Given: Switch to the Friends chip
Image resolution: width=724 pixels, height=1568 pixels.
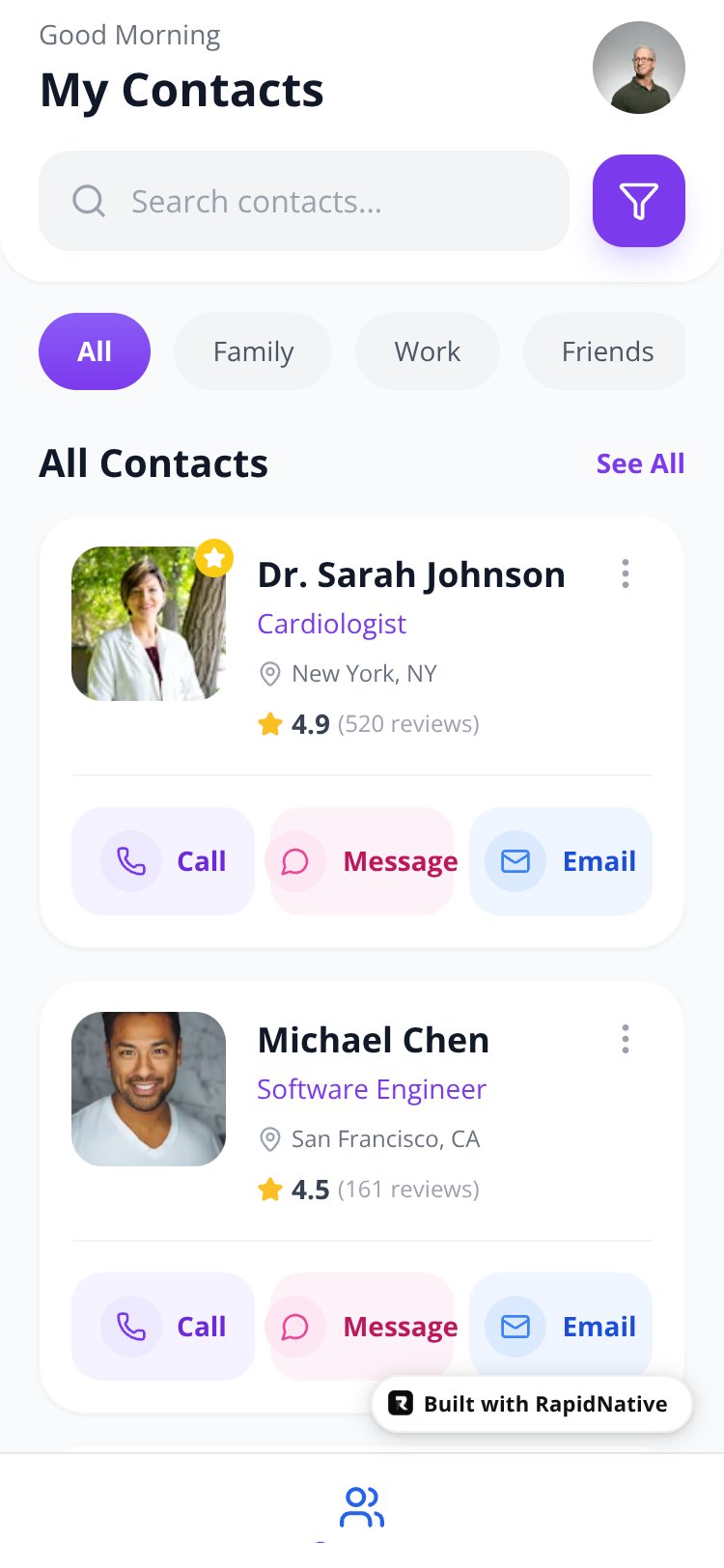Looking at the screenshot, I should point(607,351).
